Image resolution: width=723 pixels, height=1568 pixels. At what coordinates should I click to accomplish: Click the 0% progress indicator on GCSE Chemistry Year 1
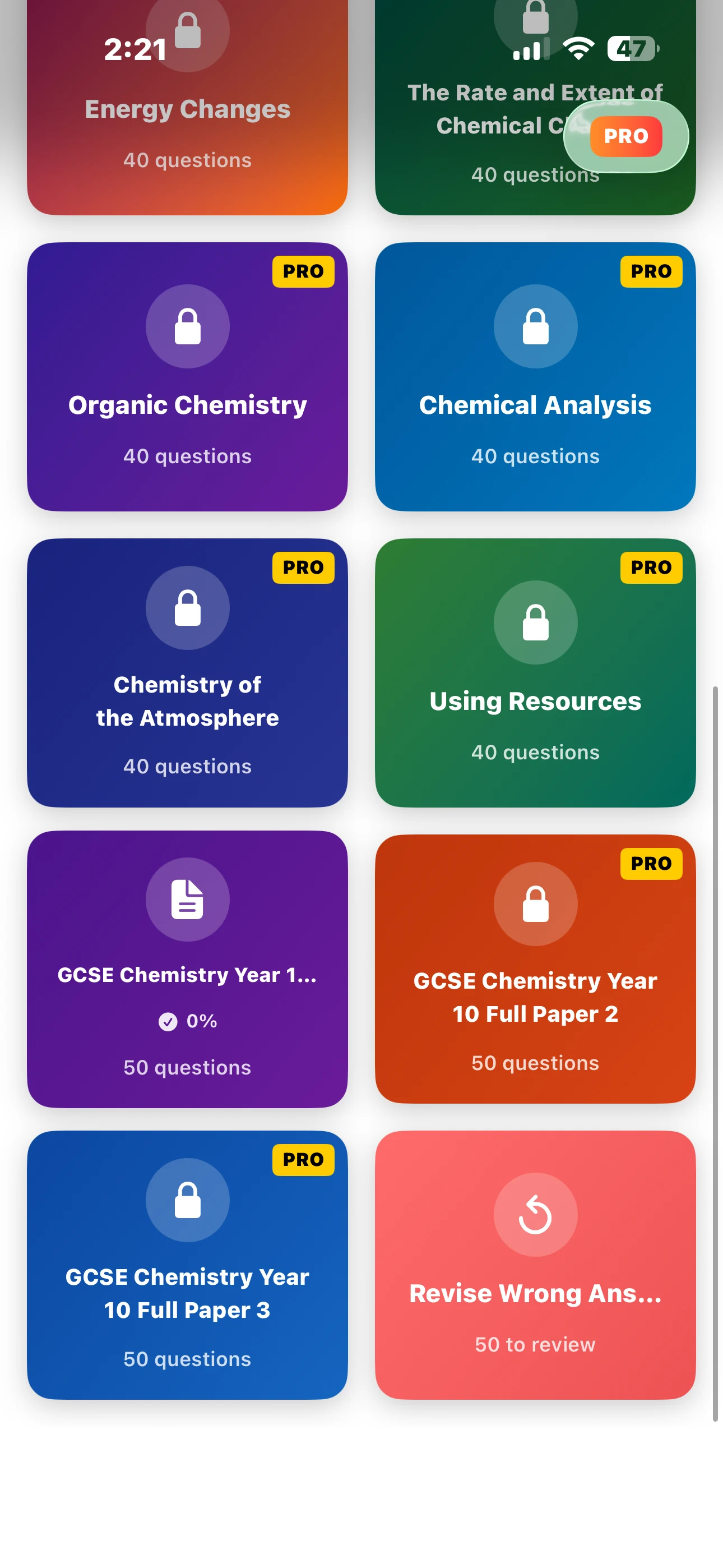(187, 1021)
